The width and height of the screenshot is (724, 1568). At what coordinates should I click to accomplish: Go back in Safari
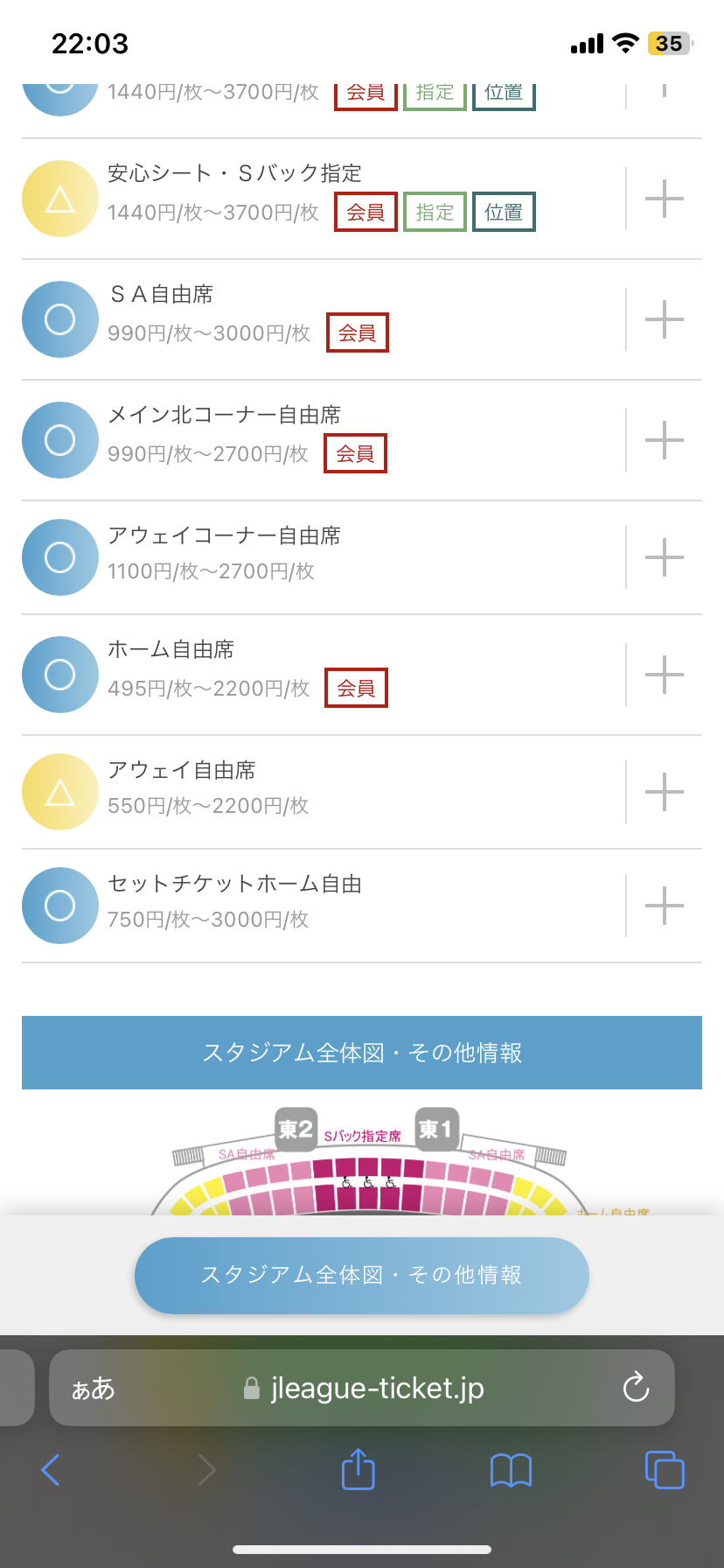pos(51,1470)
